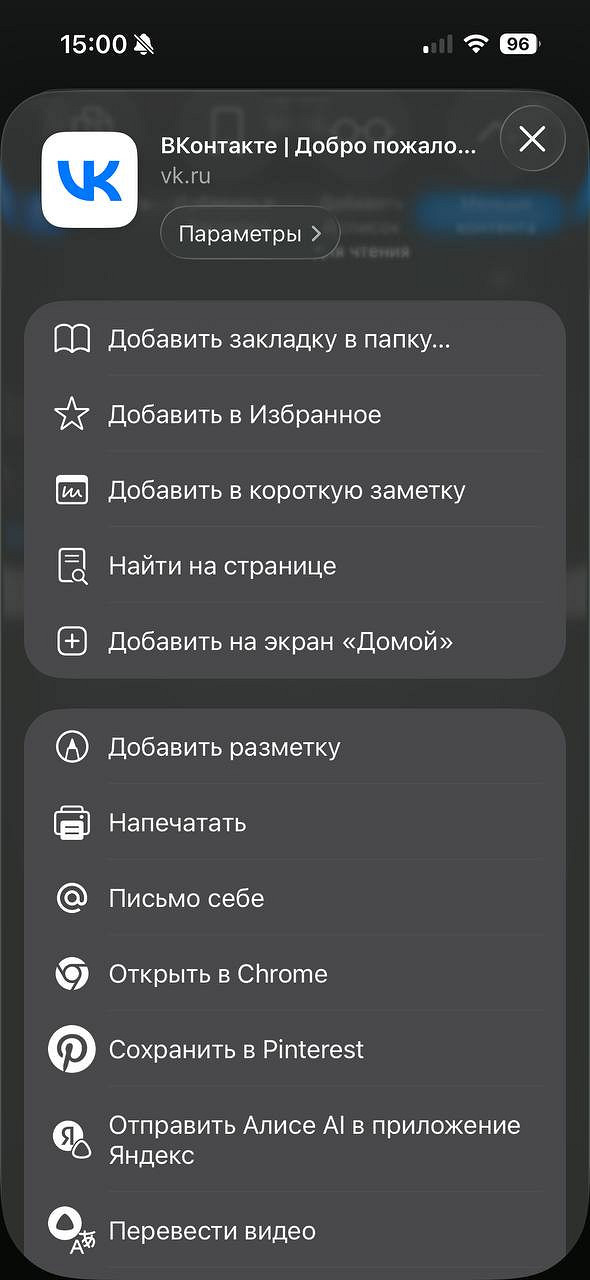Open Найти на странице
This screenshot has height=1280, width=590.
tap(295, 566)
